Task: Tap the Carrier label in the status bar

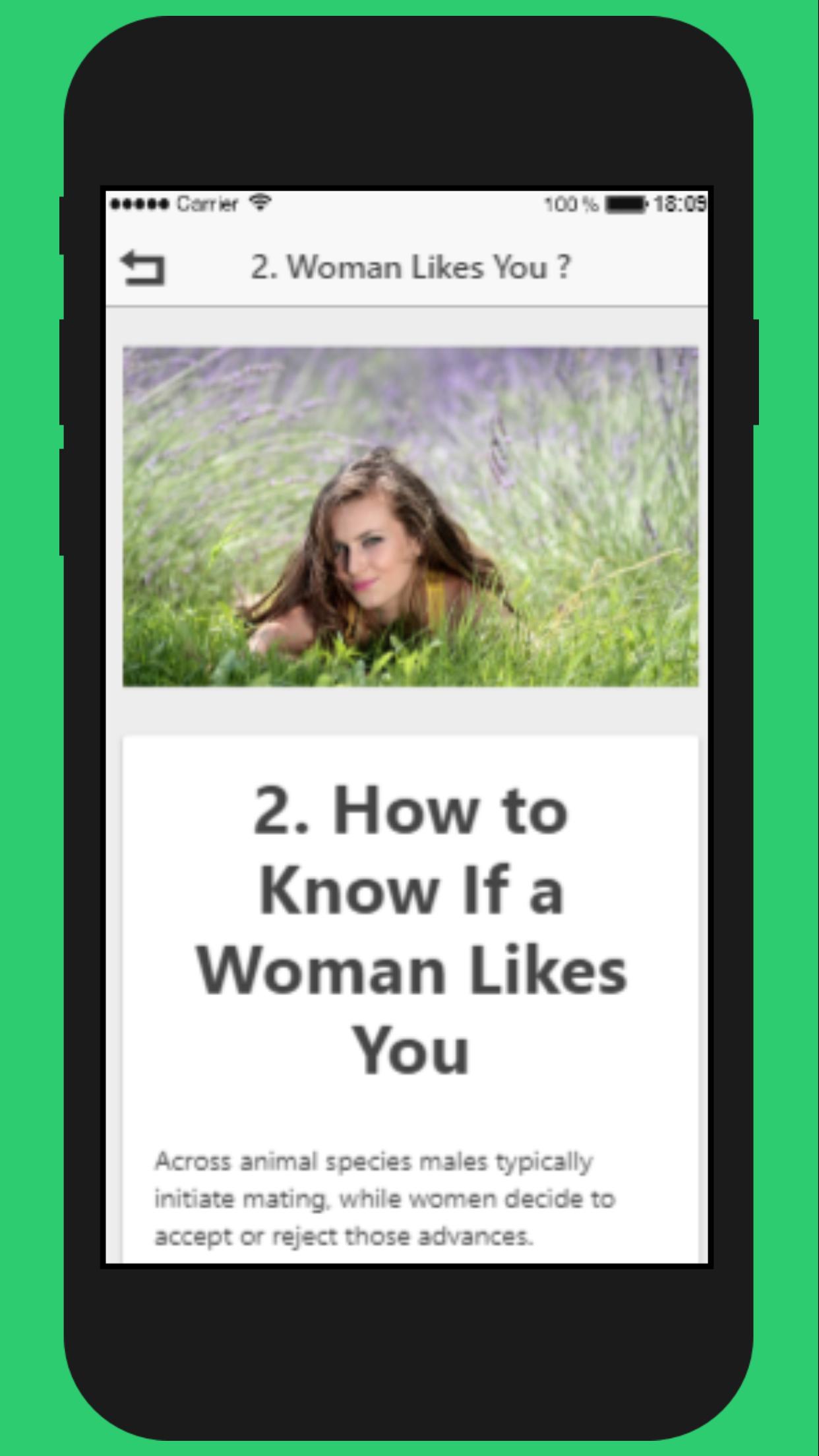Action: click(208, 204)
